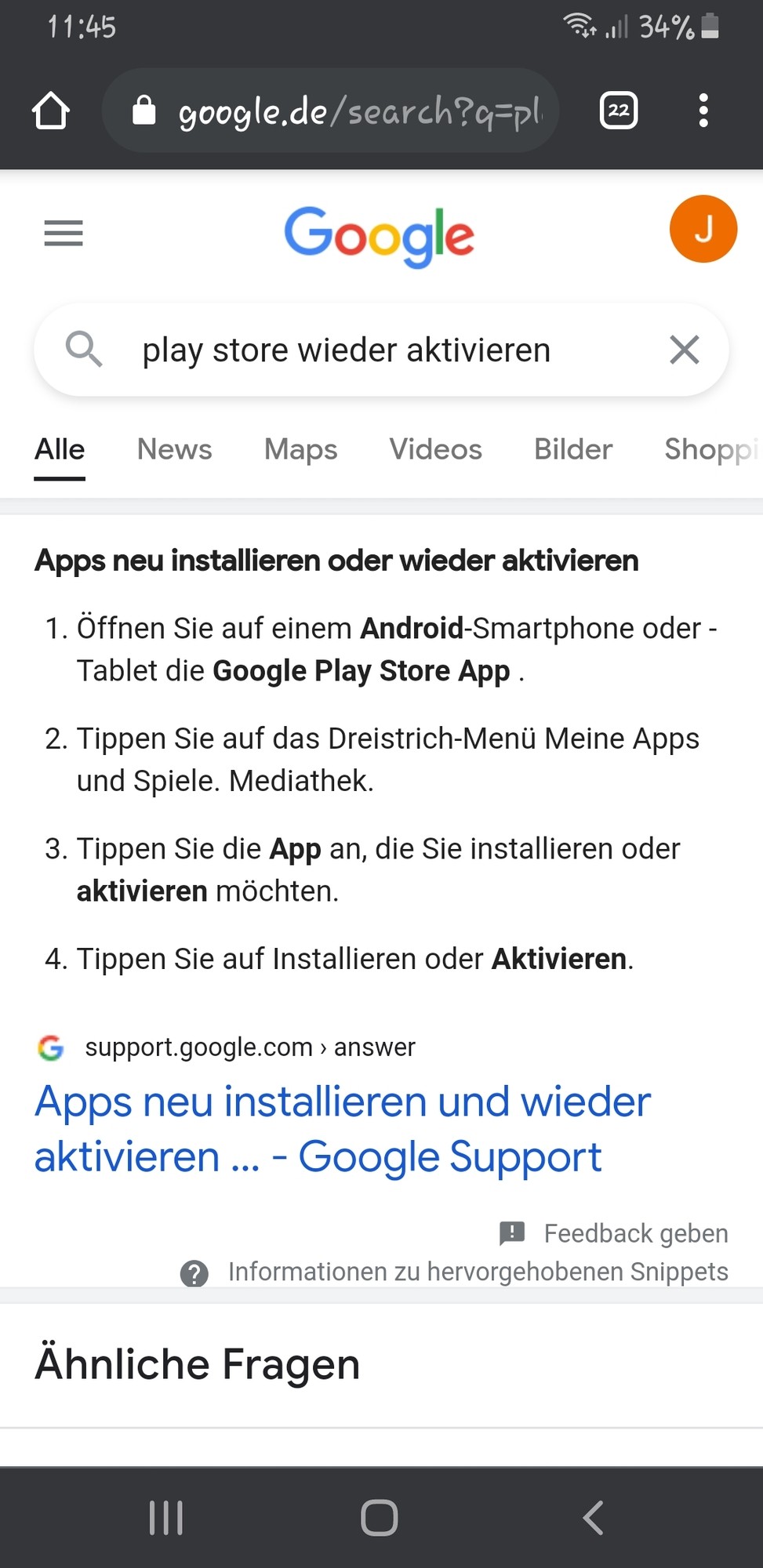Switch to the Maps tab
763x1568 pixels.
click(300, 449)
